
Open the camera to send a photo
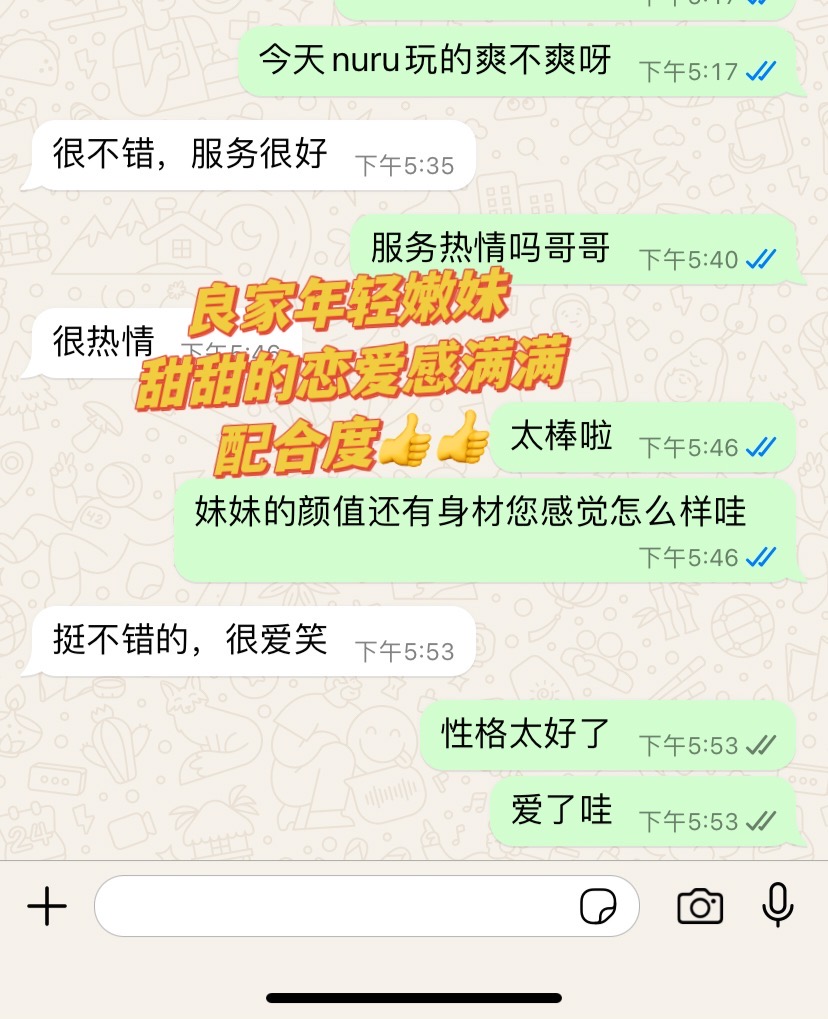pyautogui.click(x=700, y=907)
